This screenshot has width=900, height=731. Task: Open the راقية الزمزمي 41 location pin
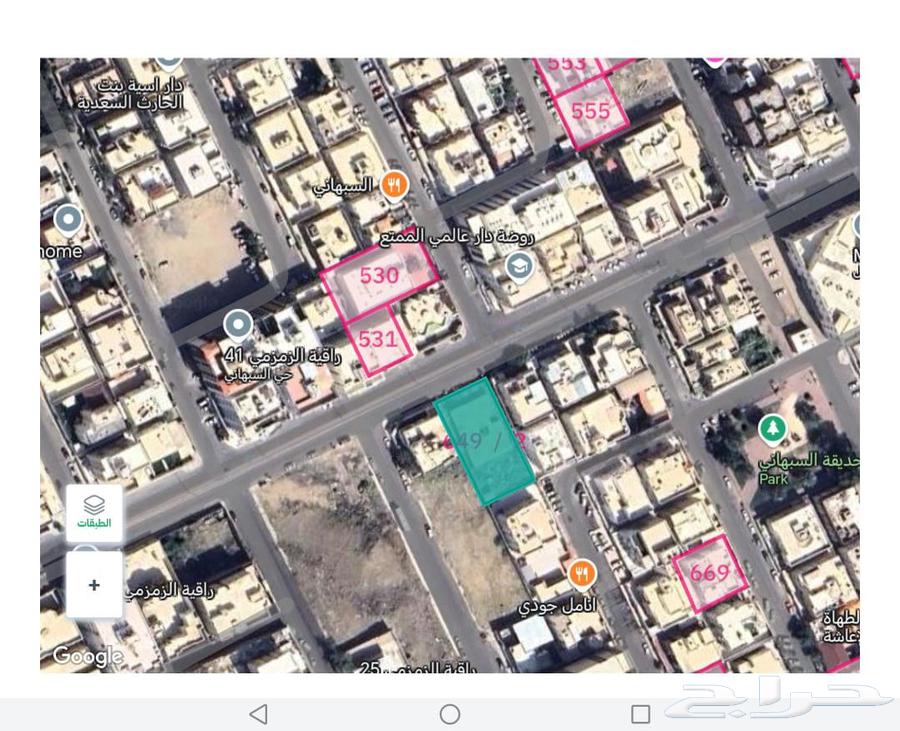(x=237, y=325)
